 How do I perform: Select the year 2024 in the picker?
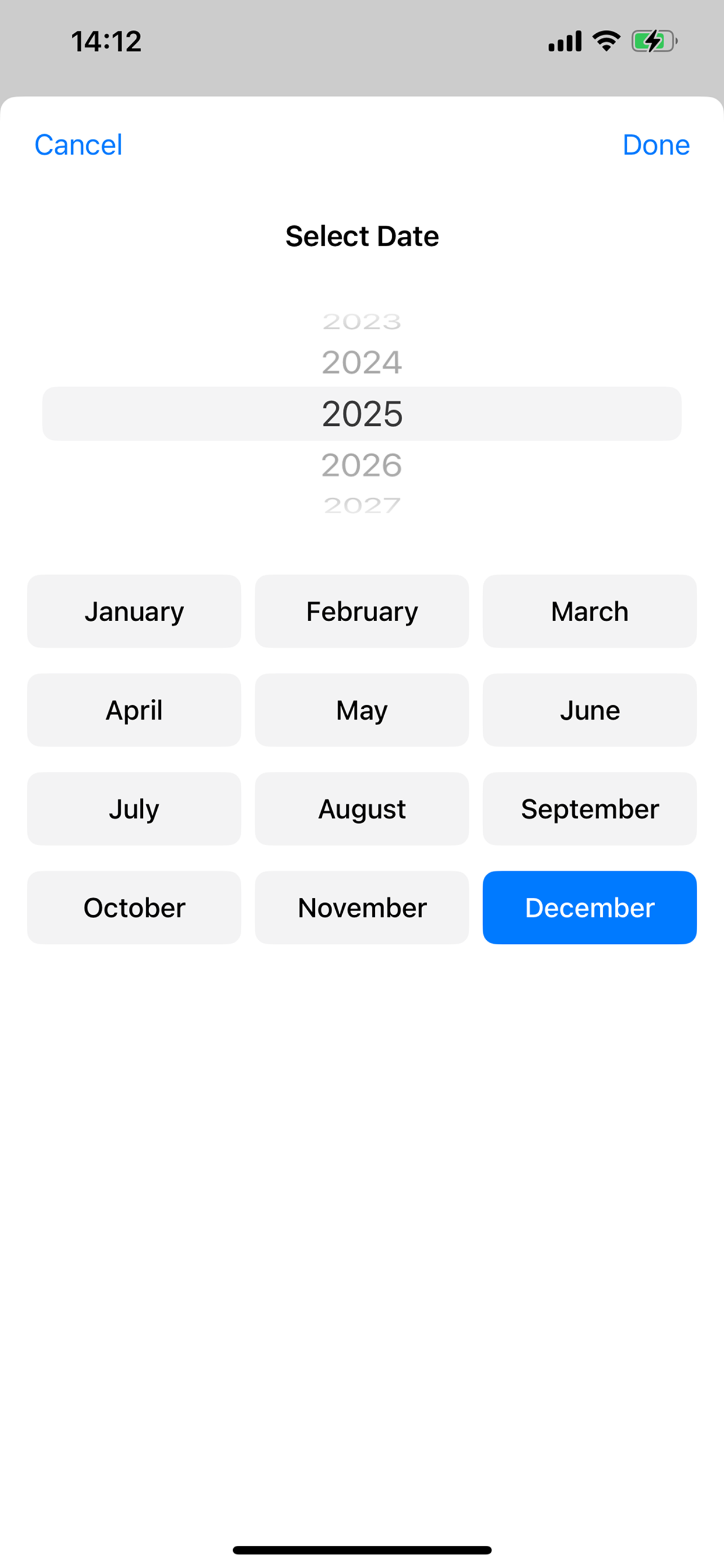pos(361,363)
